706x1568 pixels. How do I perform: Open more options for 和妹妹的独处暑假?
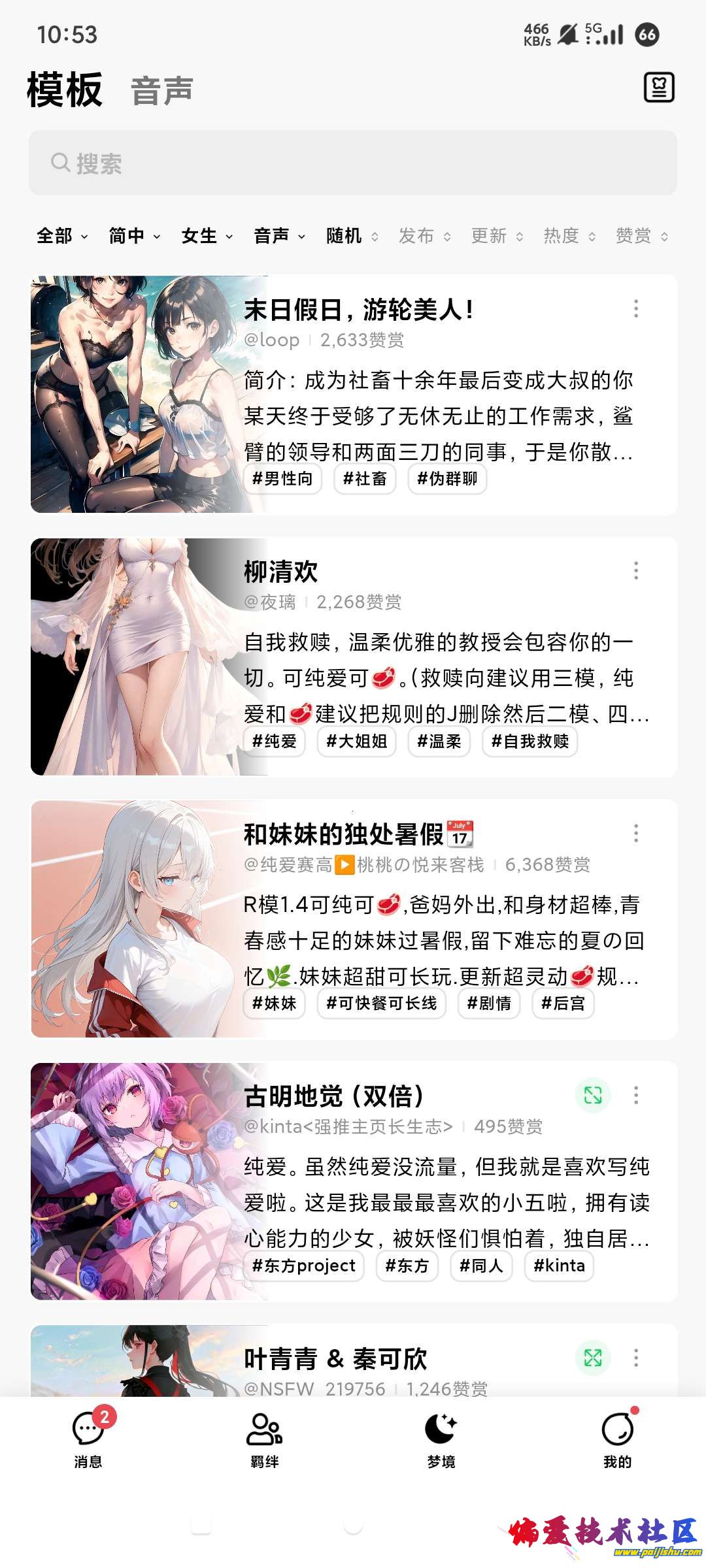point(636,833)
